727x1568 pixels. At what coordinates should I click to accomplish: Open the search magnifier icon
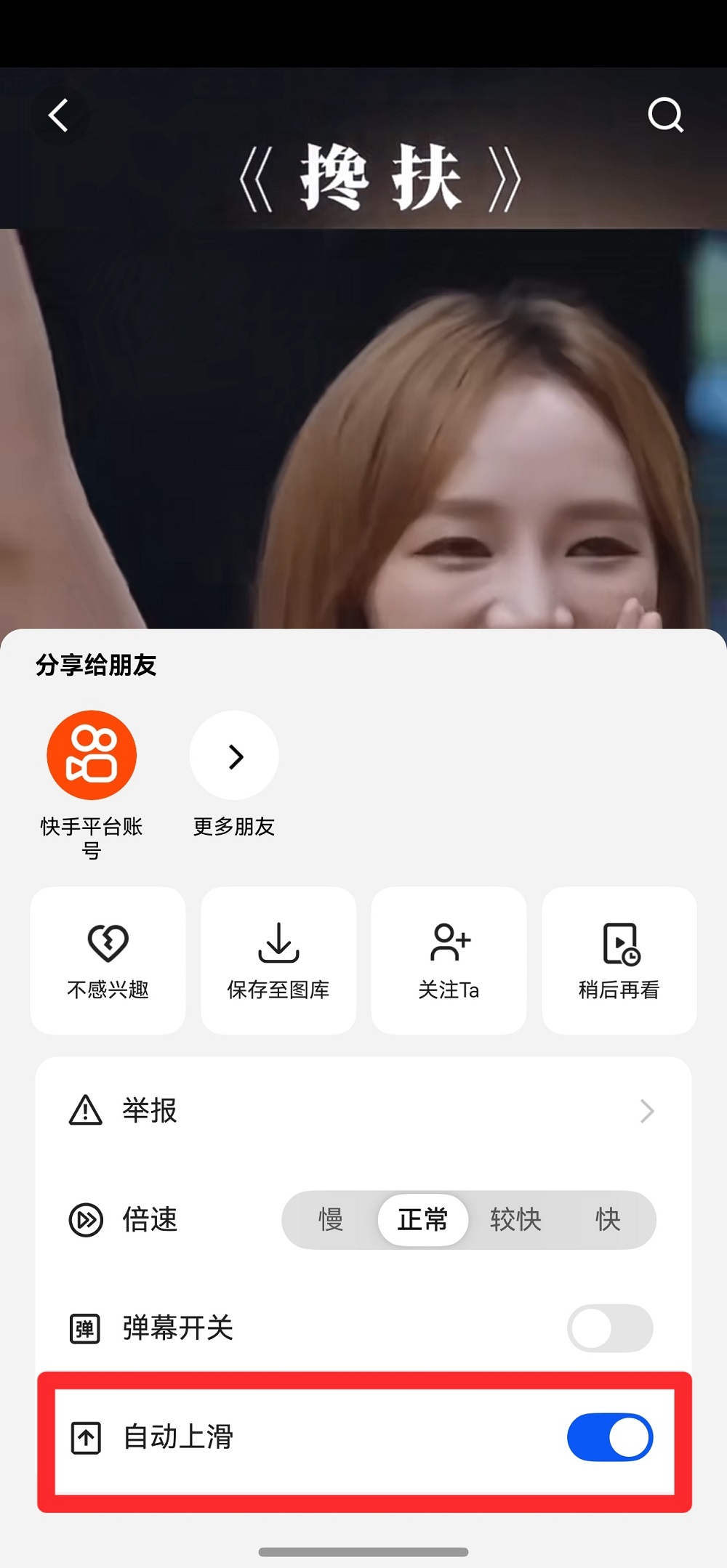tap(665, 115)
